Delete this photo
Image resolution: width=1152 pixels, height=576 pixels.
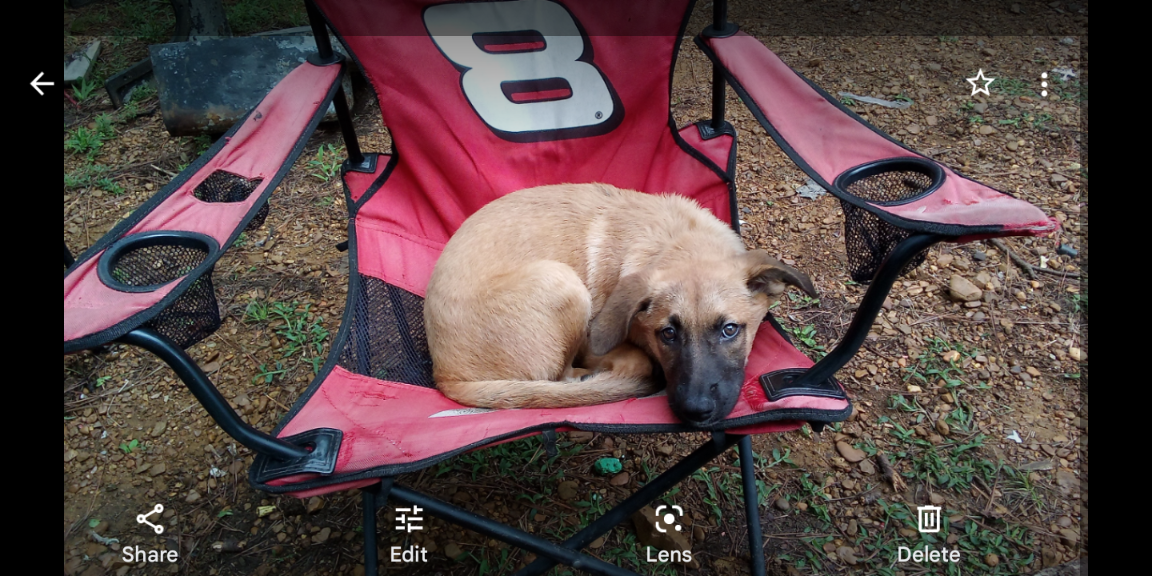(928, 532)
